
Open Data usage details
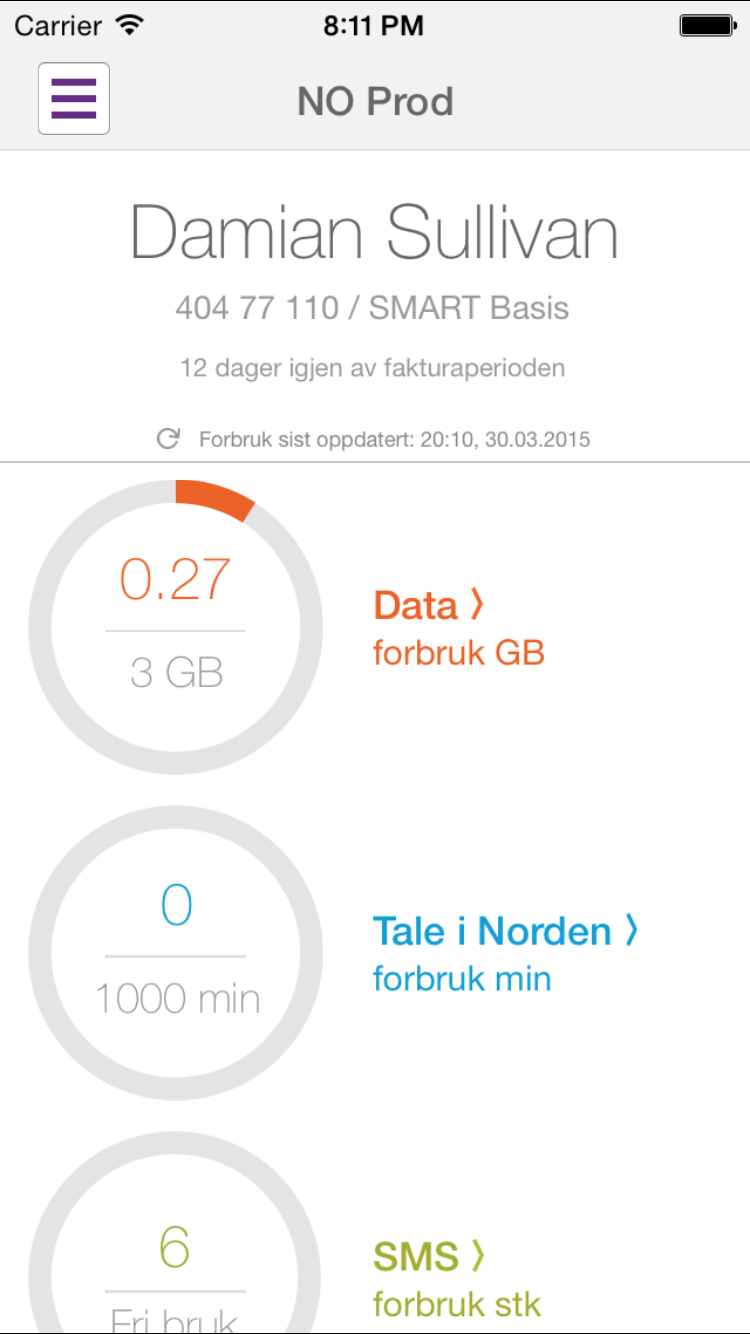click(x=428, y=606)
